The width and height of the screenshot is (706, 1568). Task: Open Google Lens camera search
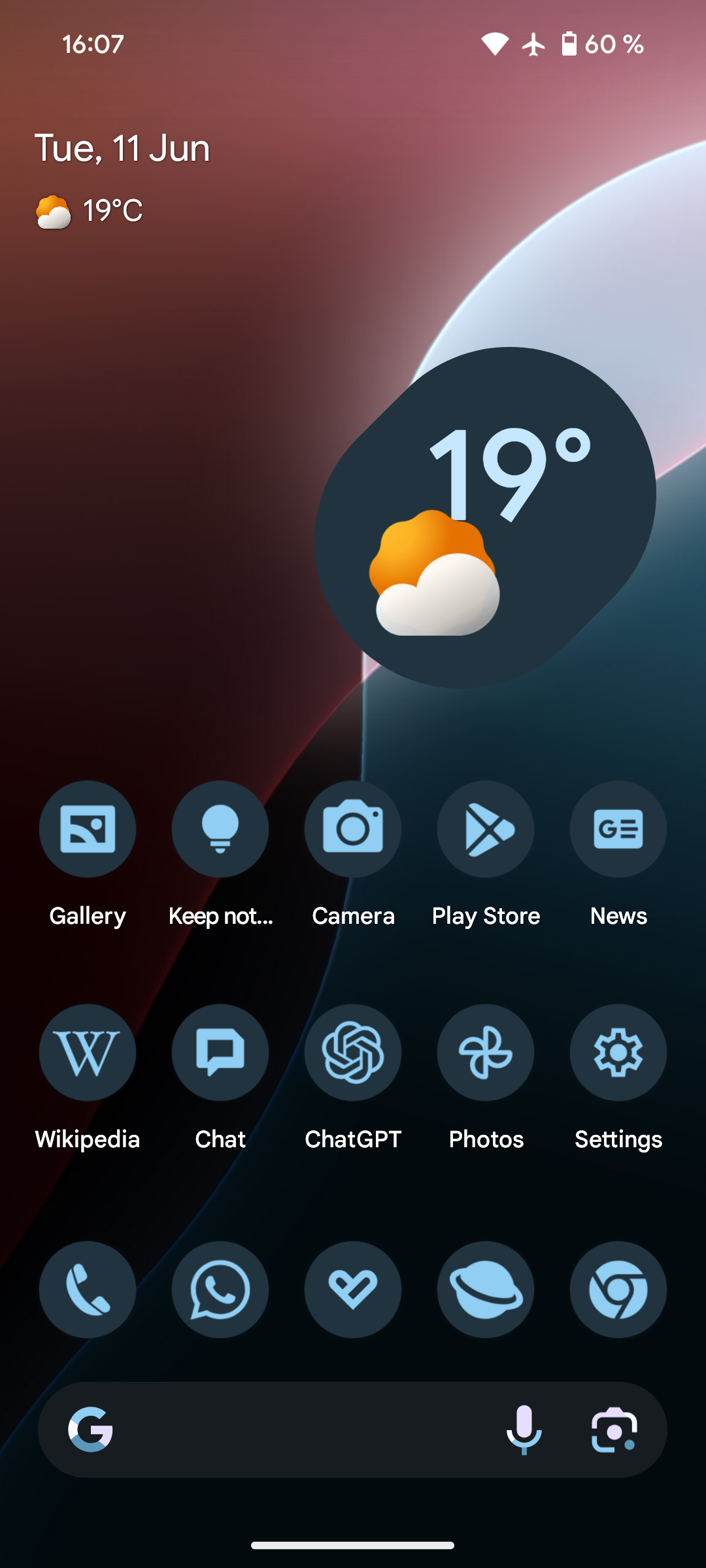pos(614,1429)
